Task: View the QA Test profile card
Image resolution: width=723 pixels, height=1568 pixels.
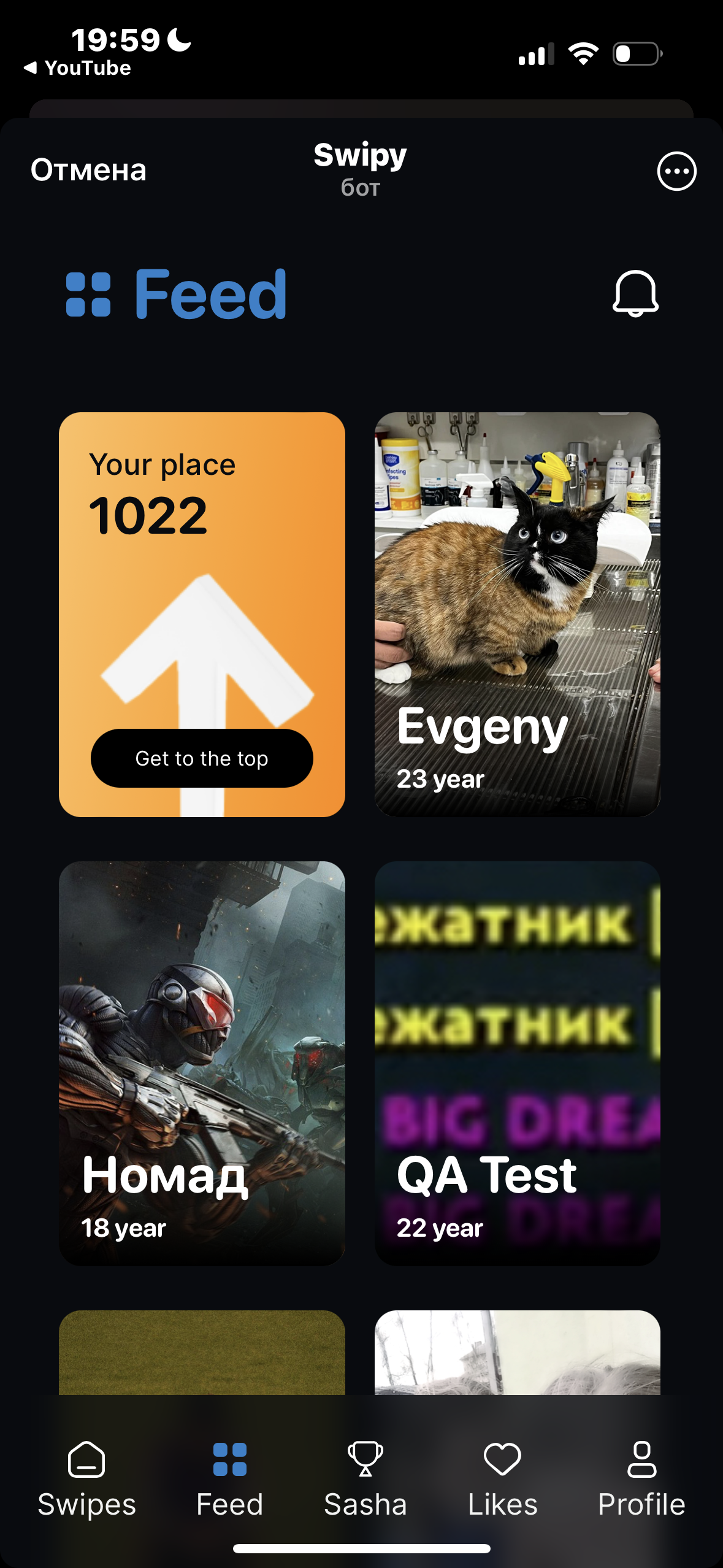Action: click(517, 1063)
